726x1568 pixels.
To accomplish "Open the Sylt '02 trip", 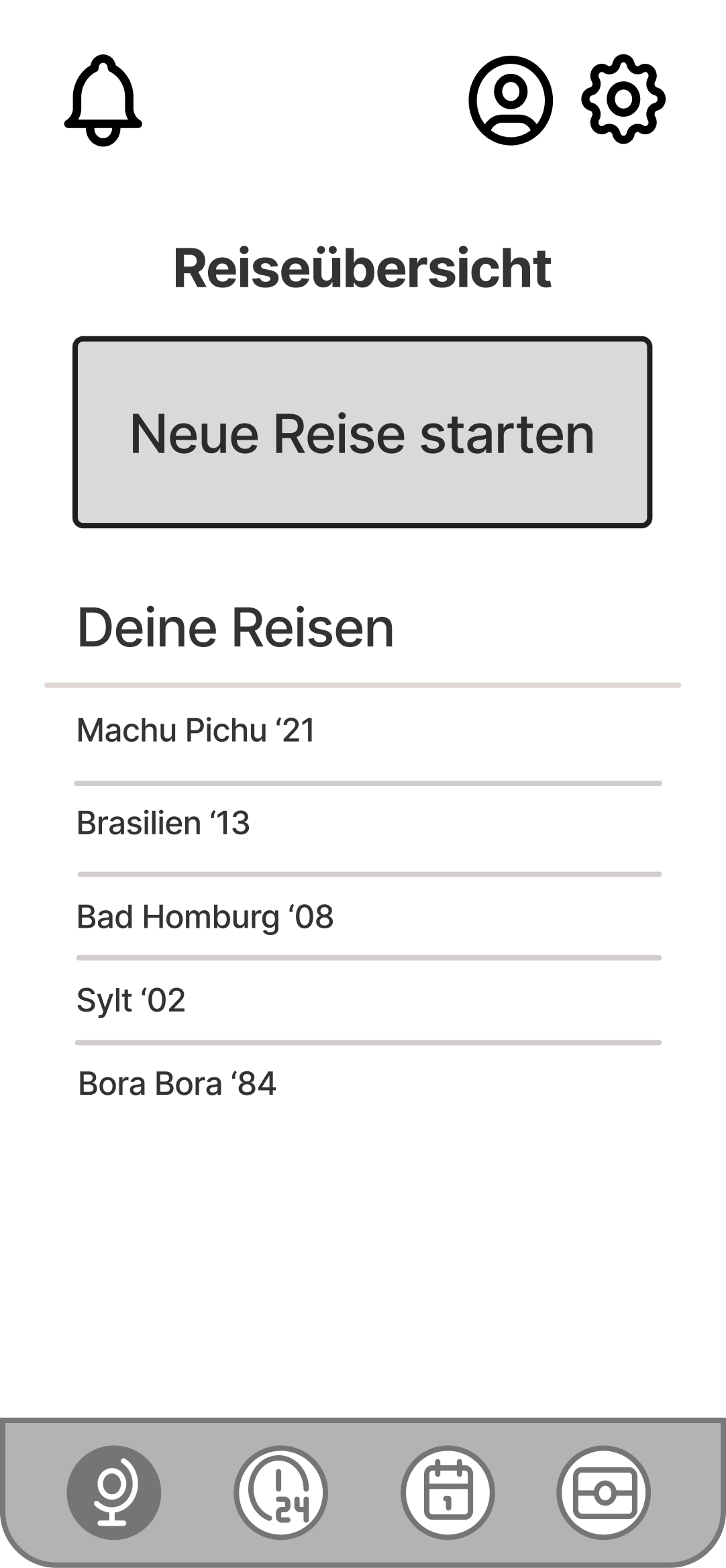I will tap(131, 1000).
